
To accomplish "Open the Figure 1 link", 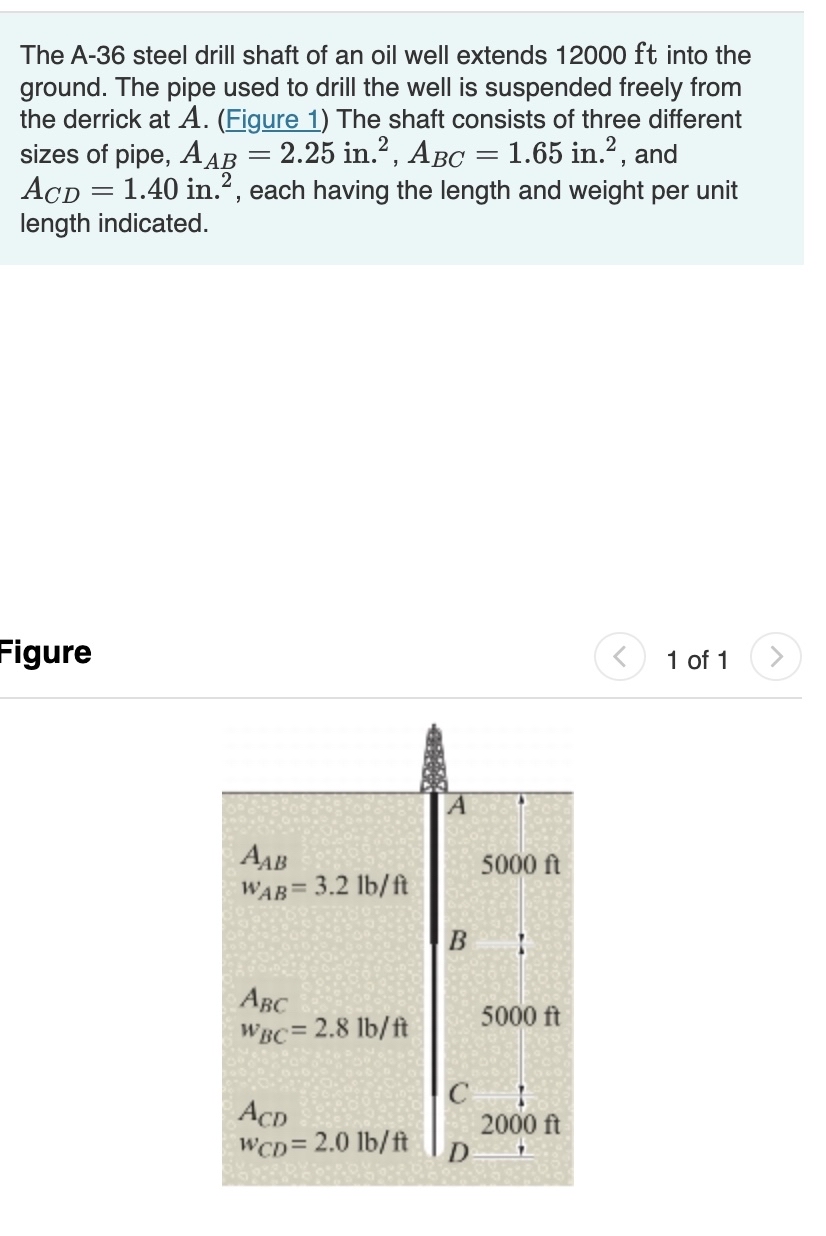I will tap(272, 120).
